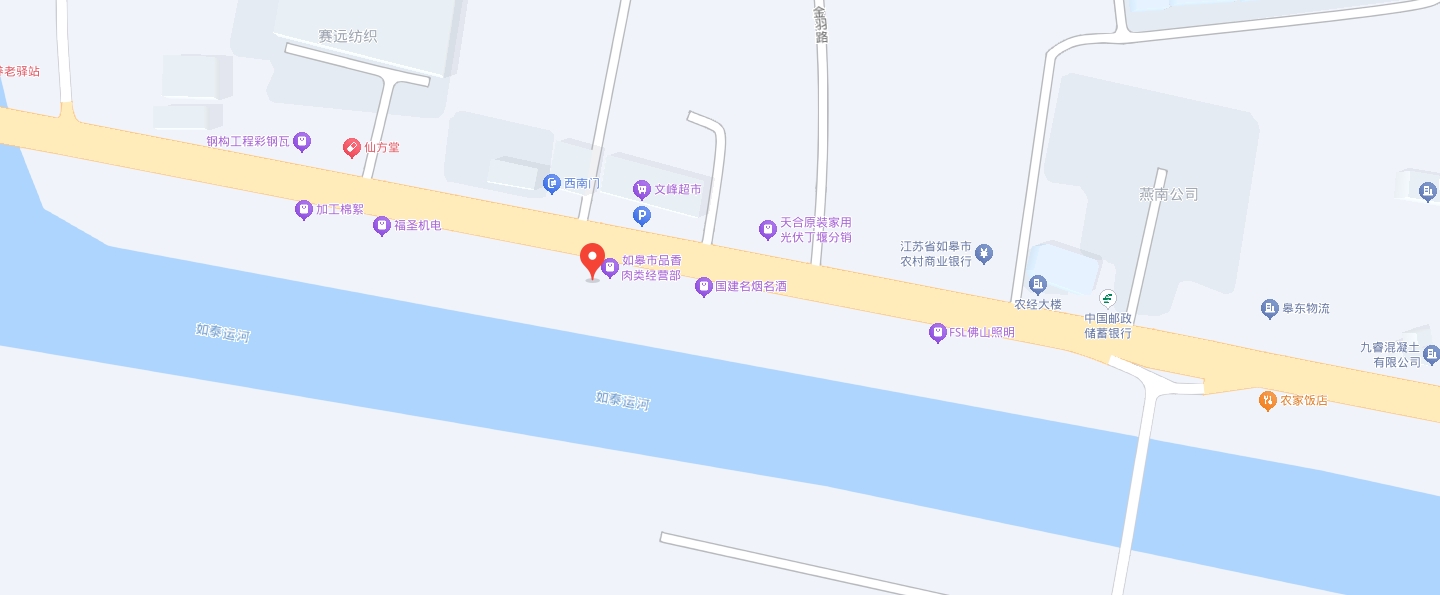Open 仙方堂 pharmacy marker

352,147
